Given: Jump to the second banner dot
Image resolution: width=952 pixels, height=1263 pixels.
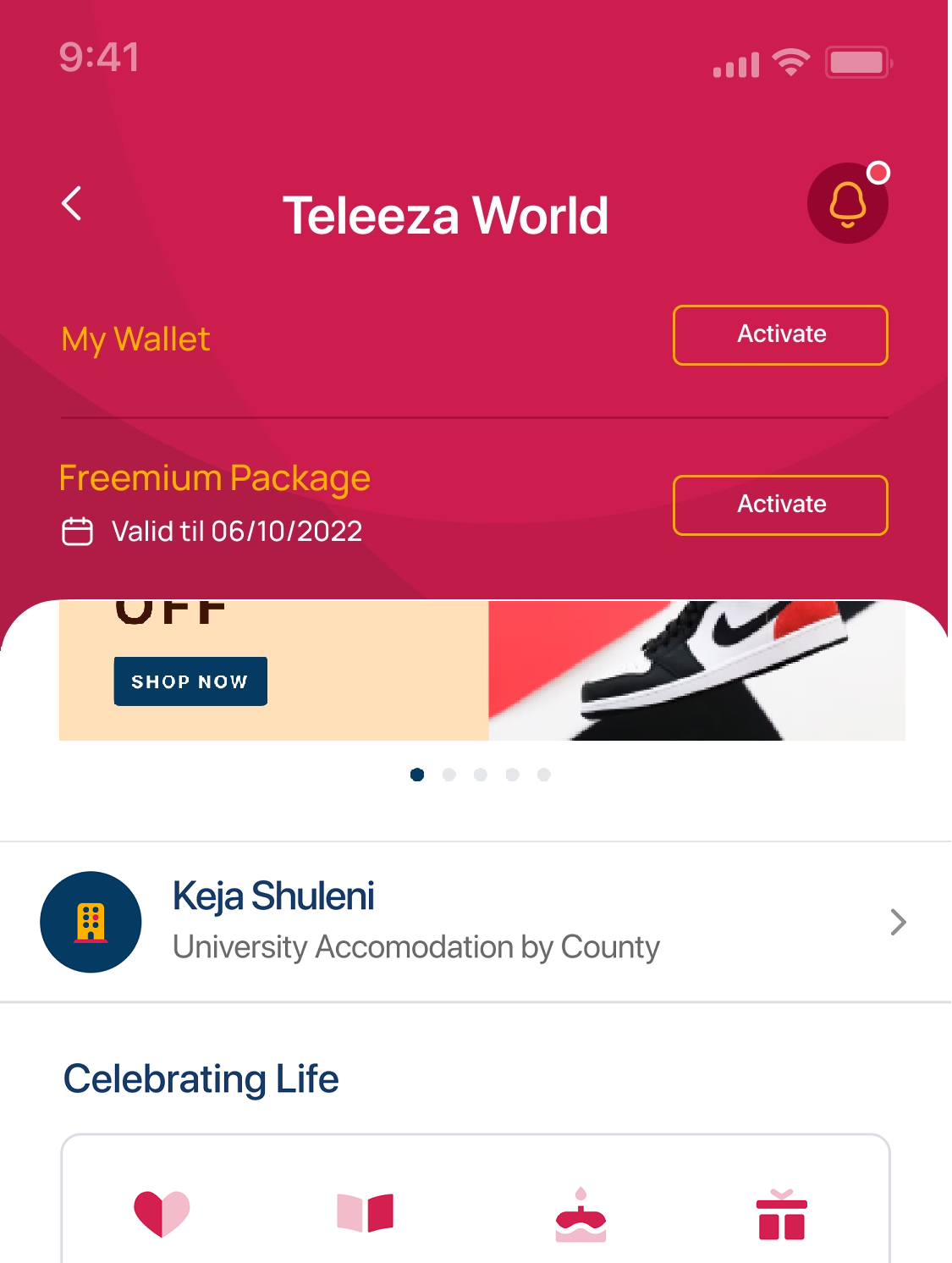Looking at the screenshot, I should click(x=449, y=775).
